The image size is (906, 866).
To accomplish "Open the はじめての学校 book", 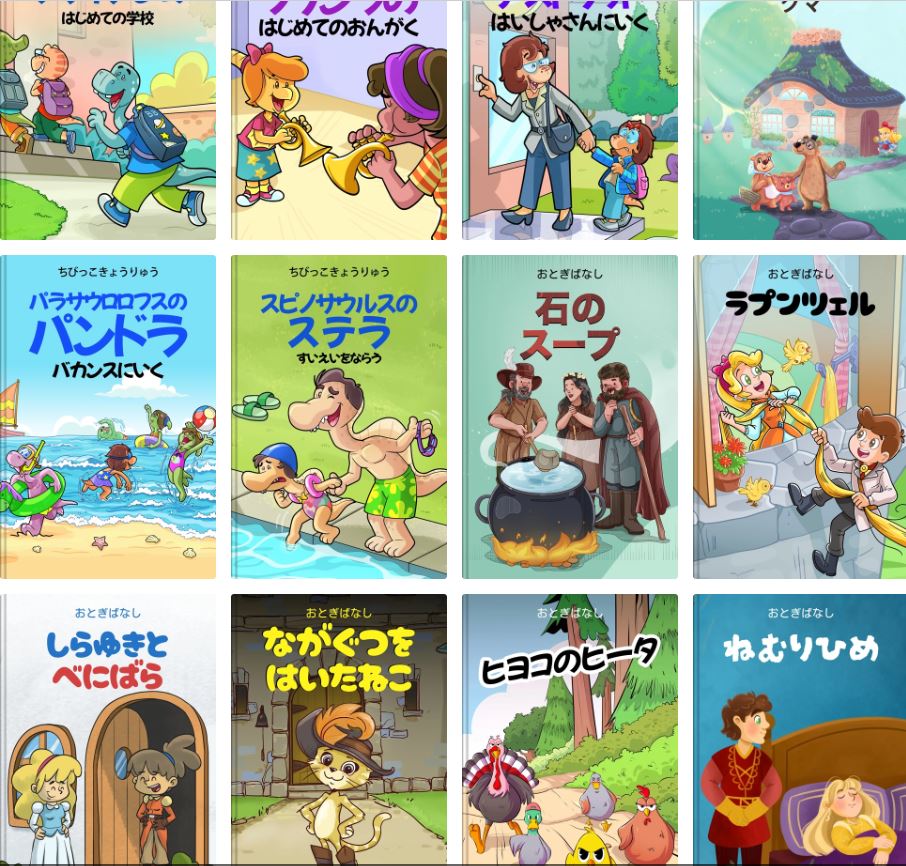I will point(108,120).
